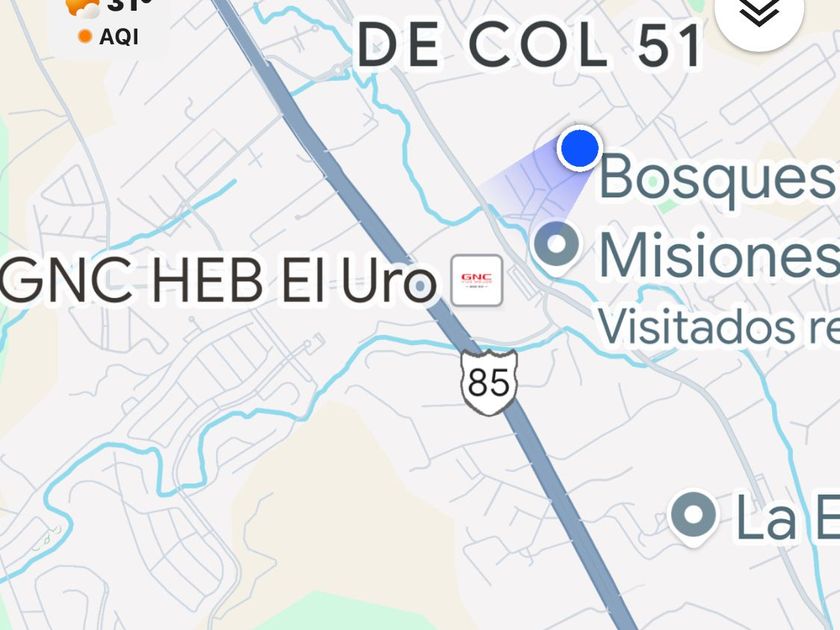Open the map layers button
Image resolution: width=840 pixels, height=630 pixels.
point(762,14)
